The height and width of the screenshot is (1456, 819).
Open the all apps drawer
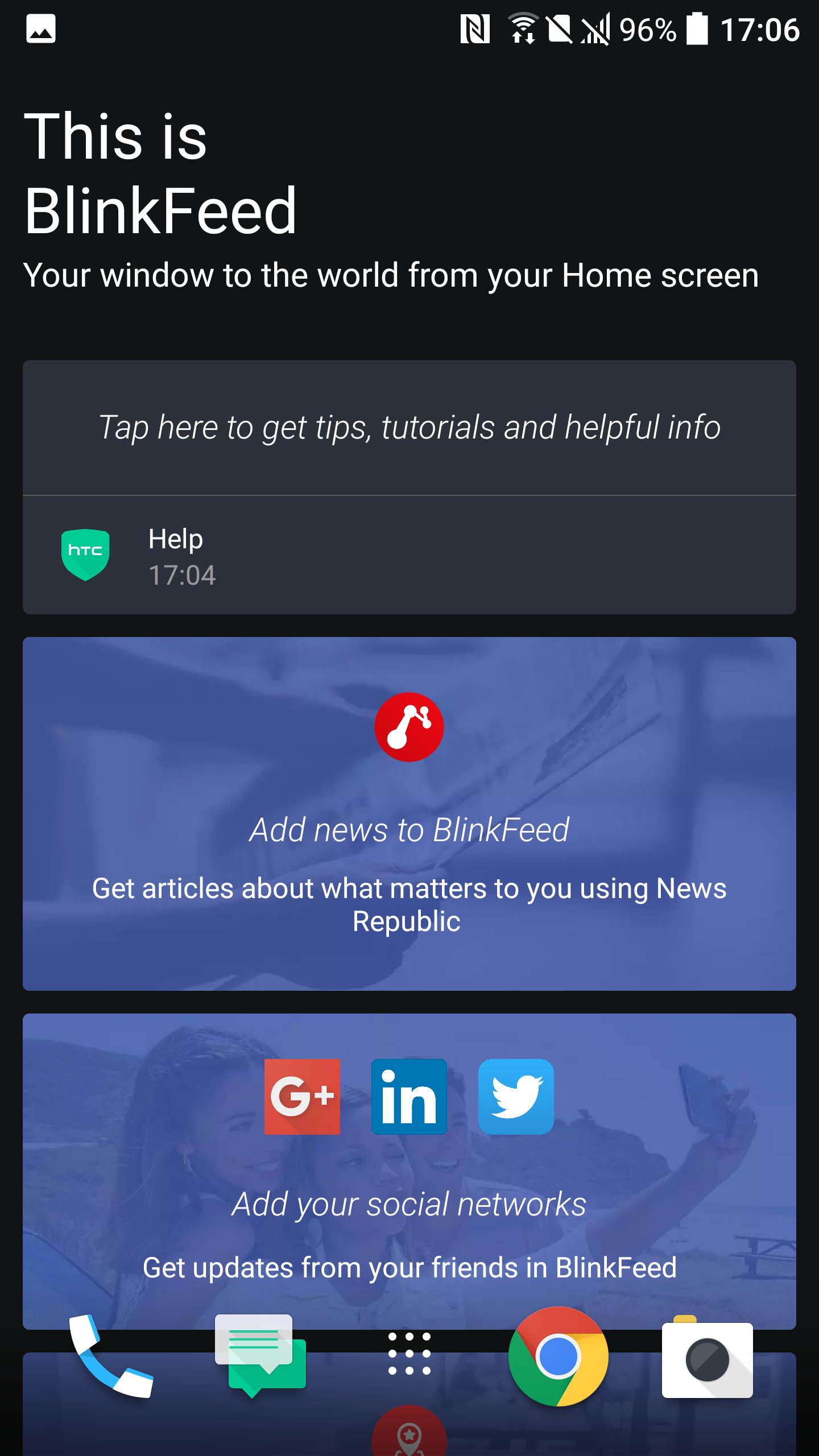409,1354
